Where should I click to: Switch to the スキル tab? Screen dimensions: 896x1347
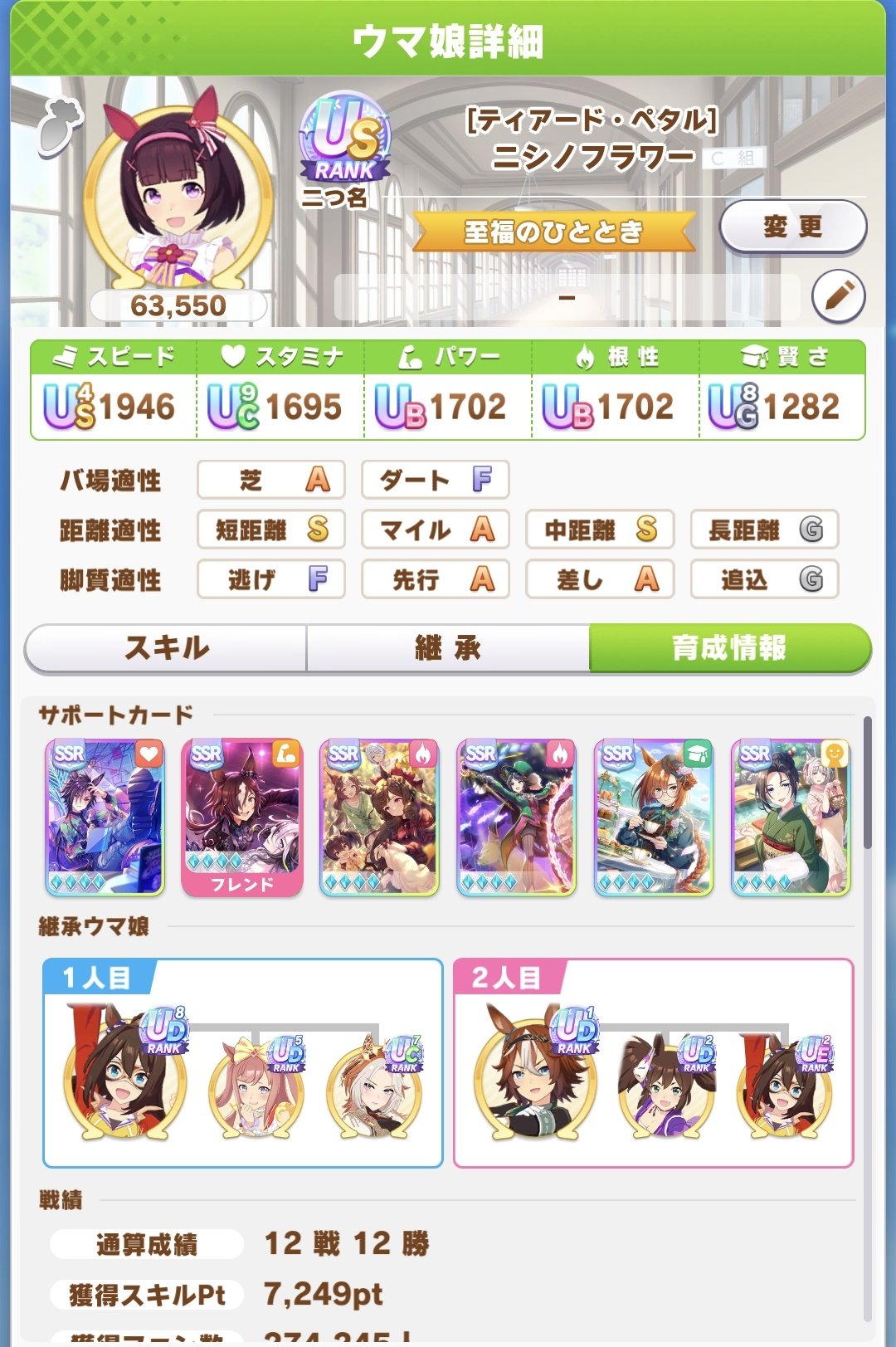tap(166, 648)
